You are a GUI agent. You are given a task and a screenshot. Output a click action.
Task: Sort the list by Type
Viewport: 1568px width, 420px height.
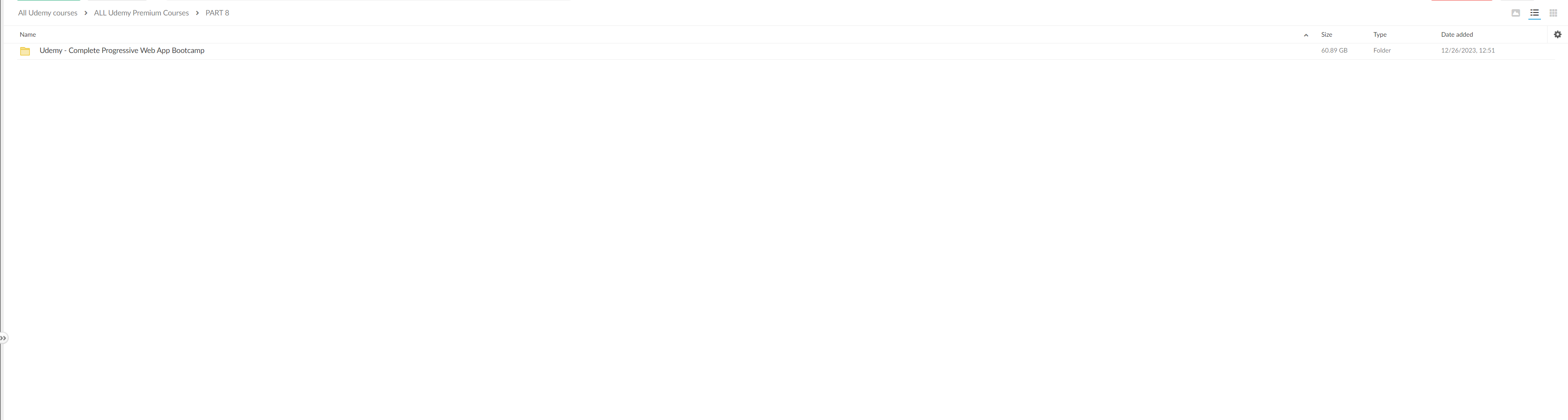tap(1380, 35)
